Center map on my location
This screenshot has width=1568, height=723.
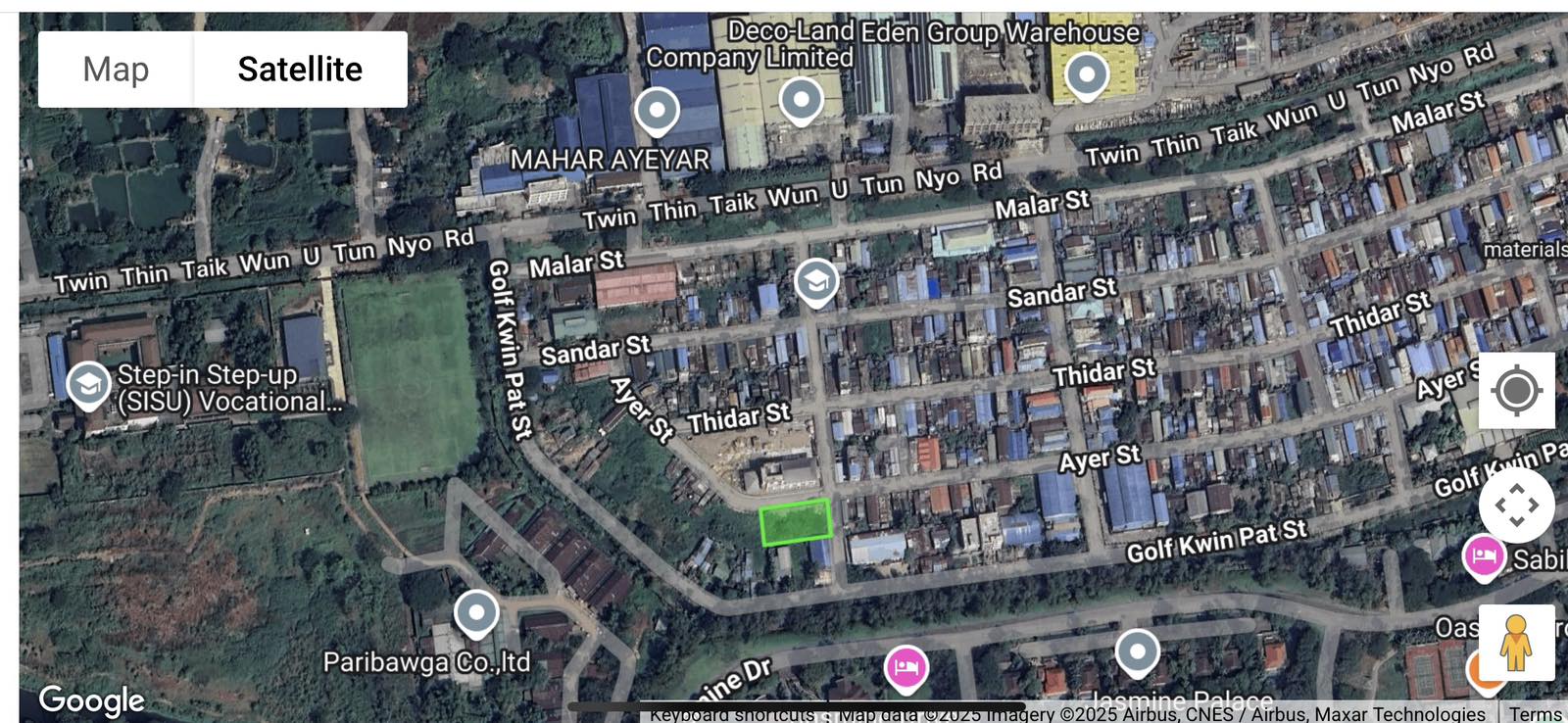click(x=1516, y=390)
